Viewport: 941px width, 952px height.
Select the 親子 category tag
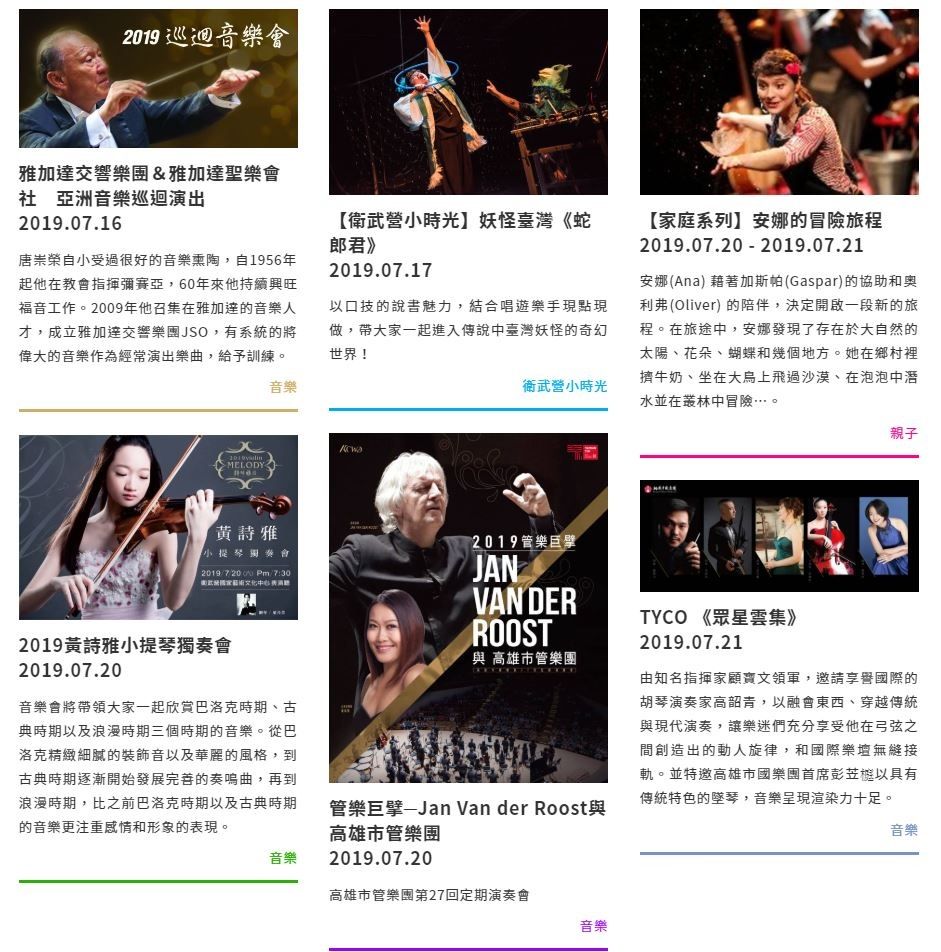pos(904,433)
